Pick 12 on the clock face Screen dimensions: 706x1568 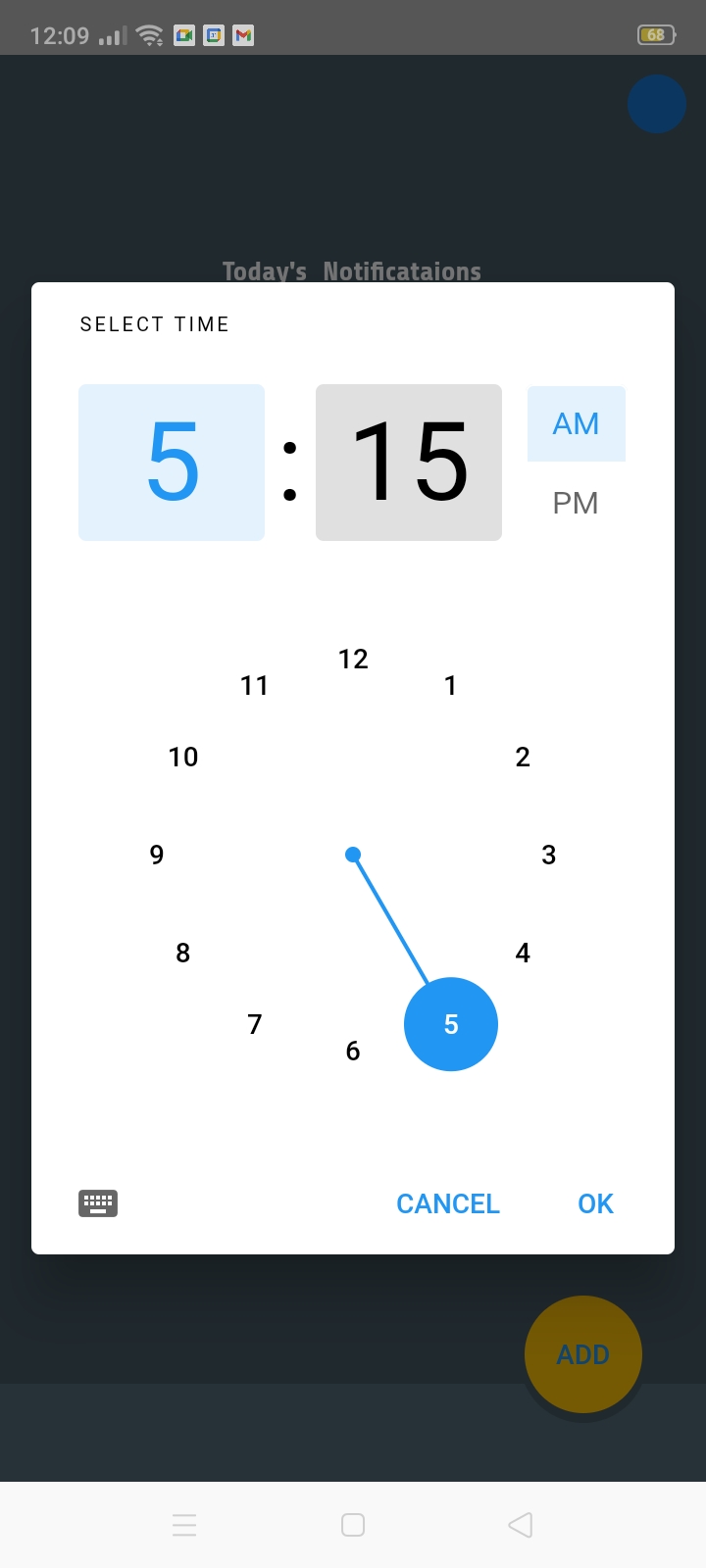(353, 659)
